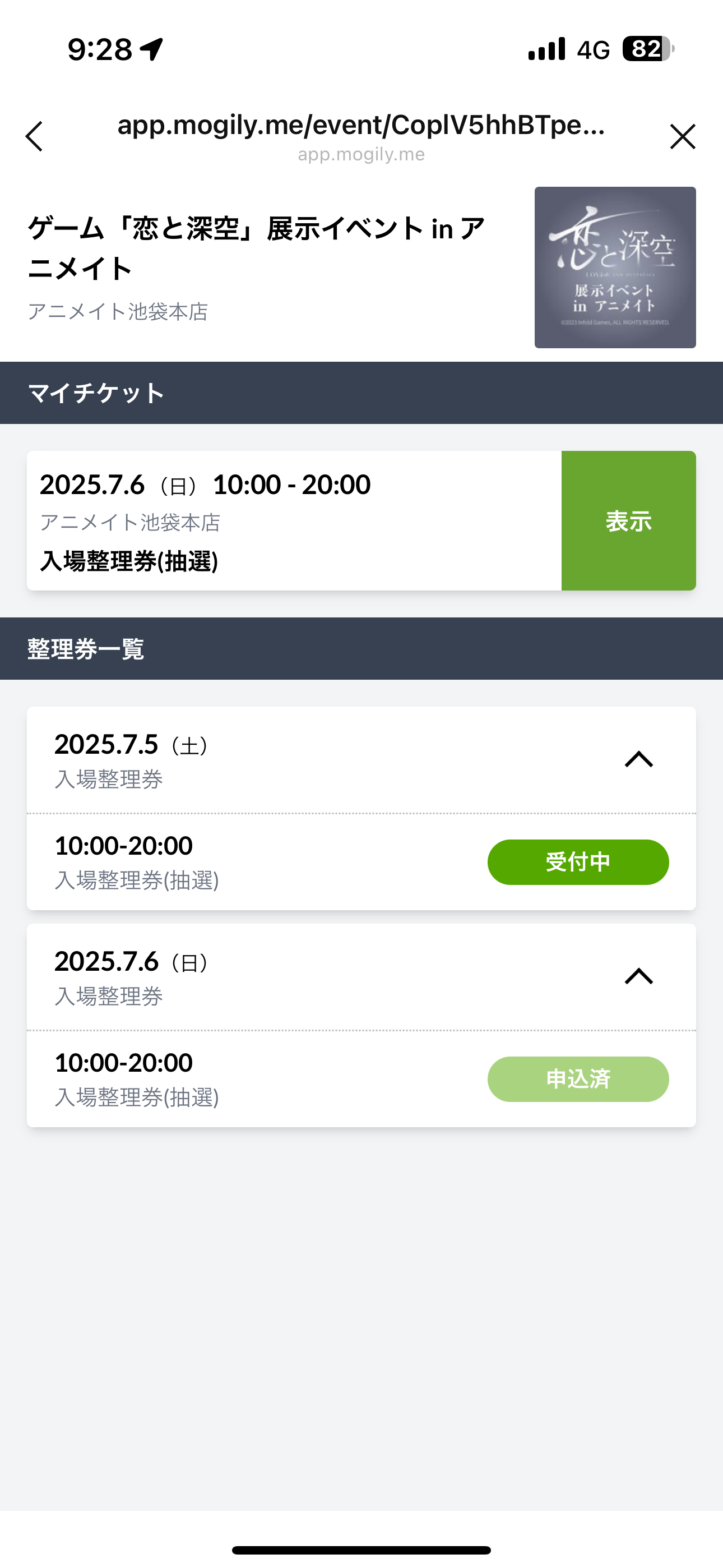Go back with the browser back arrow
The image size is (723, 1568).
pyautogui.click(x=35, y=136)
